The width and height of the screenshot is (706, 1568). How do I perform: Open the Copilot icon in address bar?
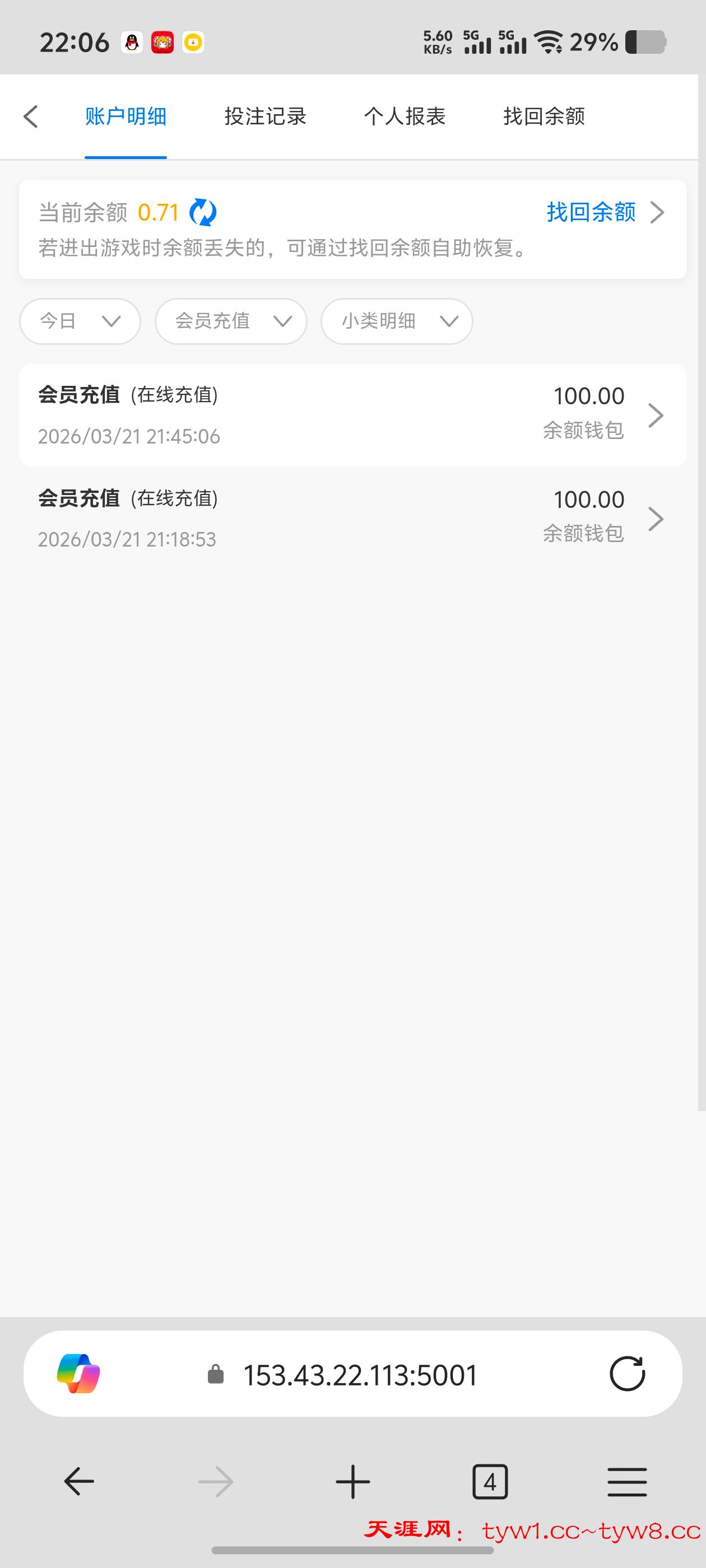tap(78, 1374)
